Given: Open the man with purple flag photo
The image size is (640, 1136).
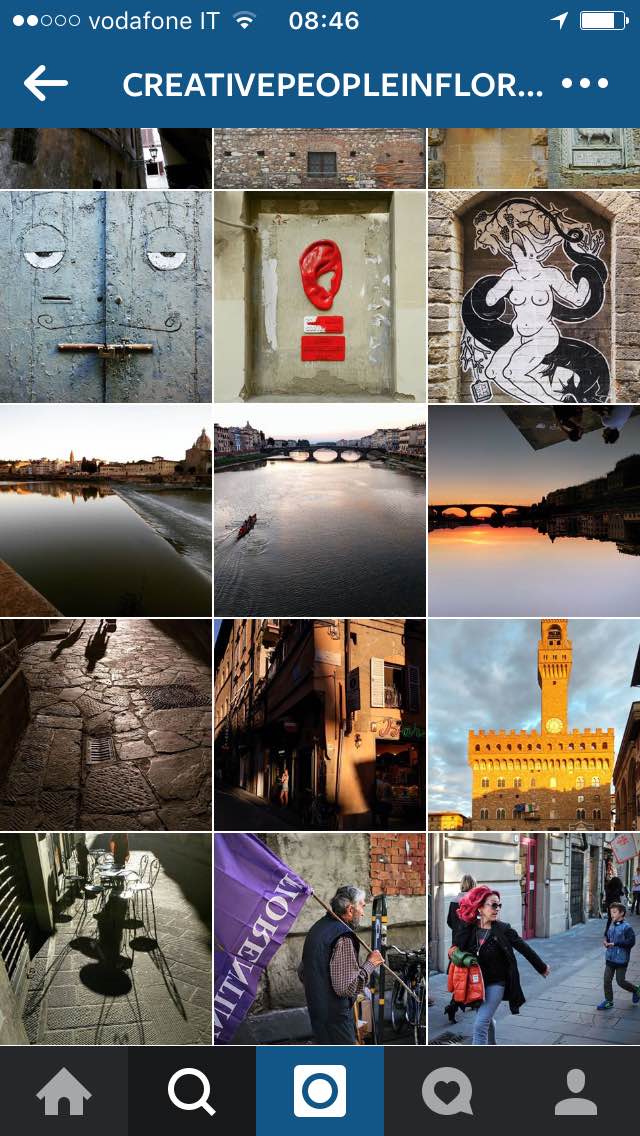Looking at the screenshot, I should point(320,938).
